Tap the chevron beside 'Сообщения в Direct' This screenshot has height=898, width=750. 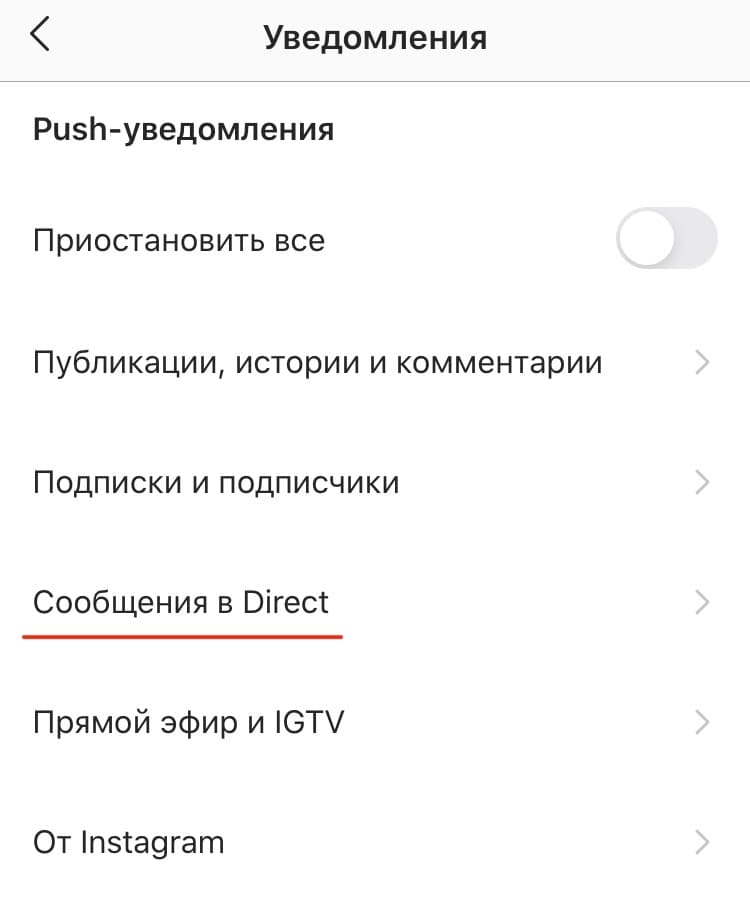[x=700, y=602]
